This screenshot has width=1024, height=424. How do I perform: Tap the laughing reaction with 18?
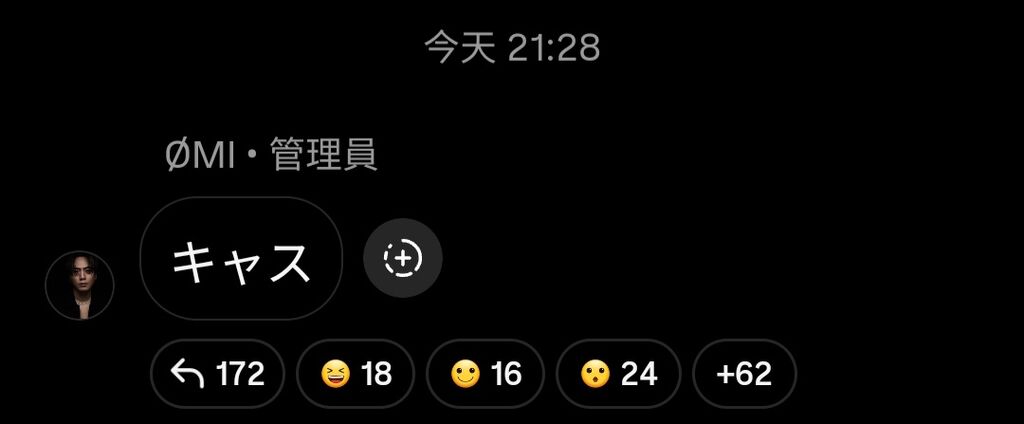tap(355, 374)
